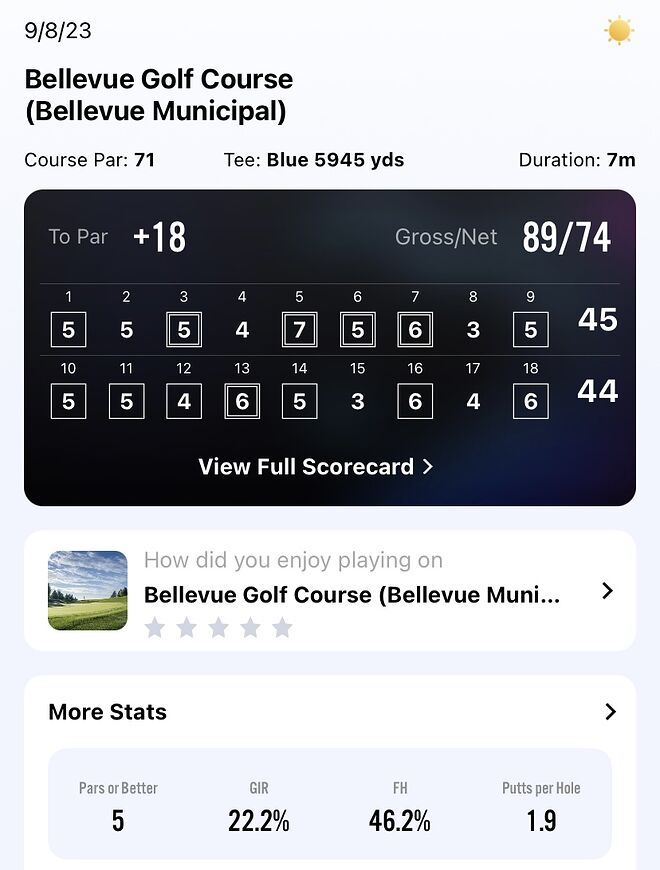This screenshot has height=870, width=660.
Task: Open the Bellevue Golf Course rating card
Action: point(606,591)
